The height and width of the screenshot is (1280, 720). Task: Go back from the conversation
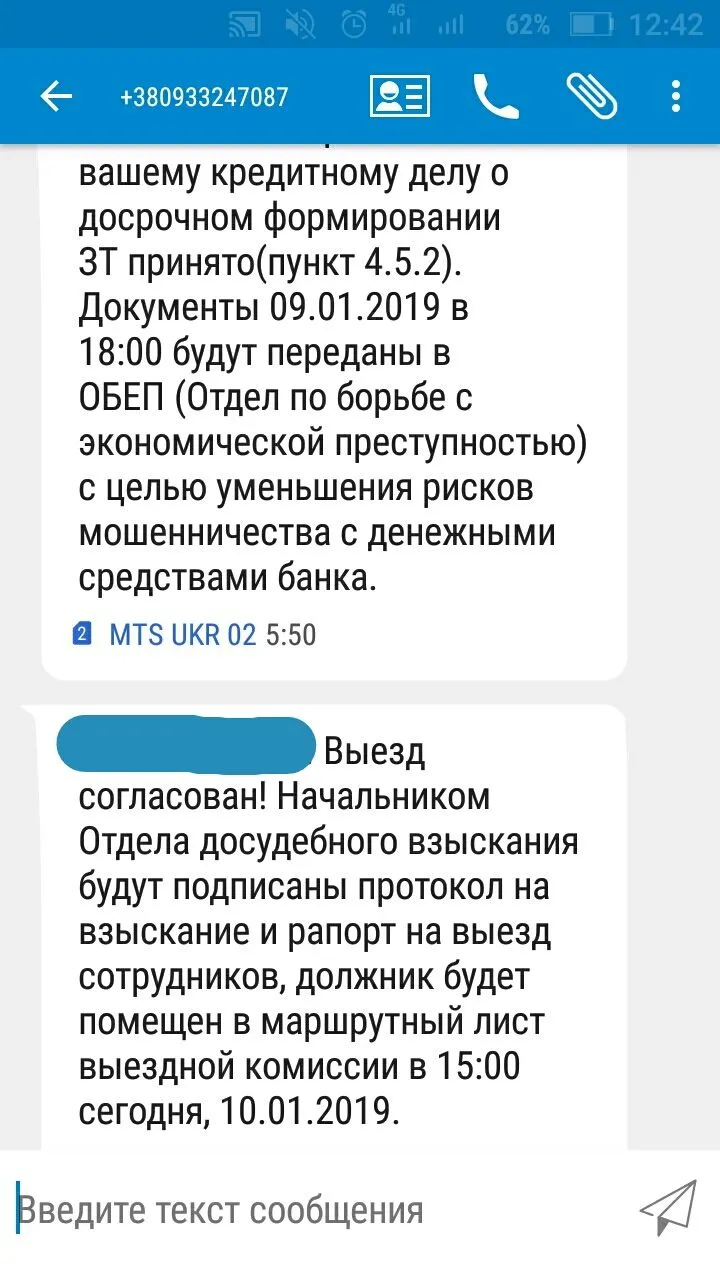pyautogui.click(x=56, y=97)
